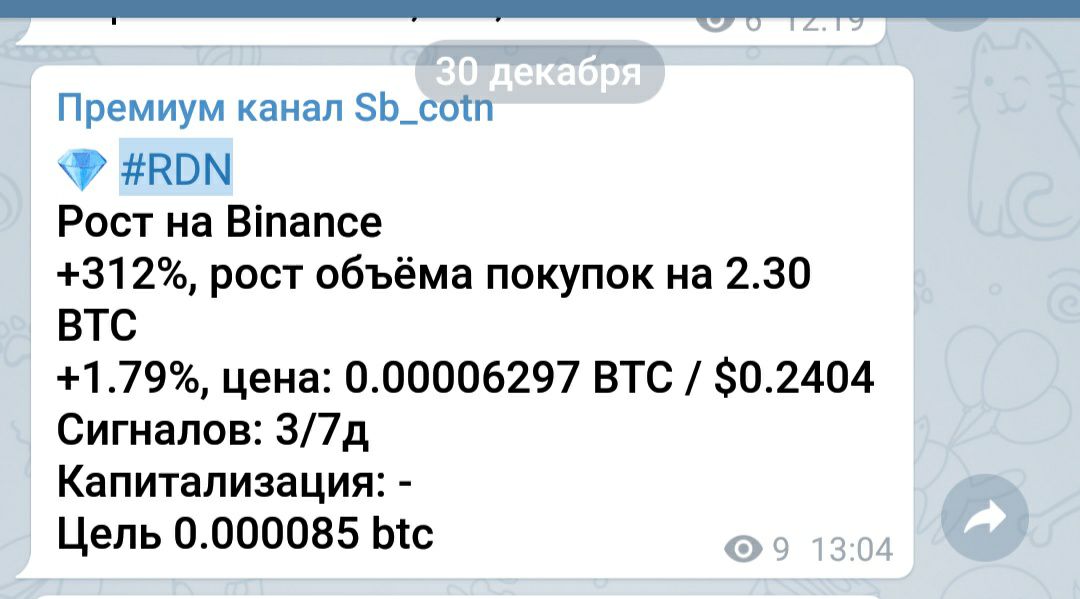The image size is (1080, 599).
Task: Forward the #RDN message with share arrow
Action: click(985, 517)
